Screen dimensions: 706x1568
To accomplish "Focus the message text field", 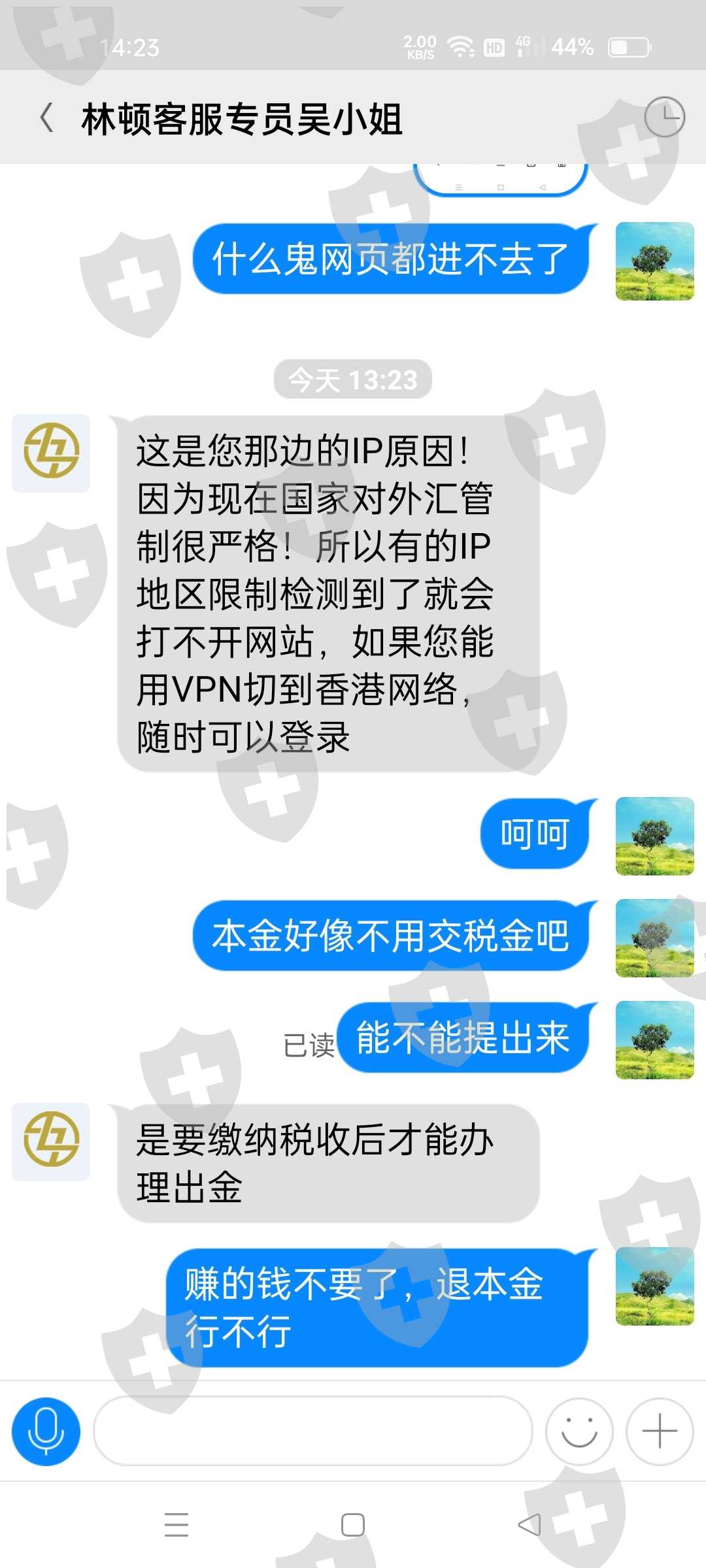I will (312, 1431).
